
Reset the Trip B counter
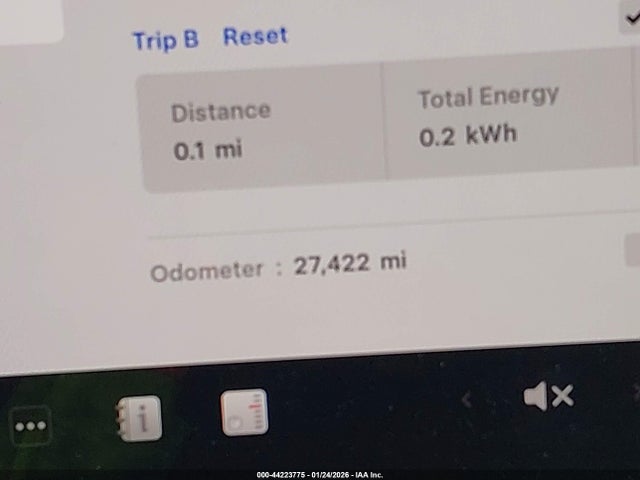click(x=255, y=37)
